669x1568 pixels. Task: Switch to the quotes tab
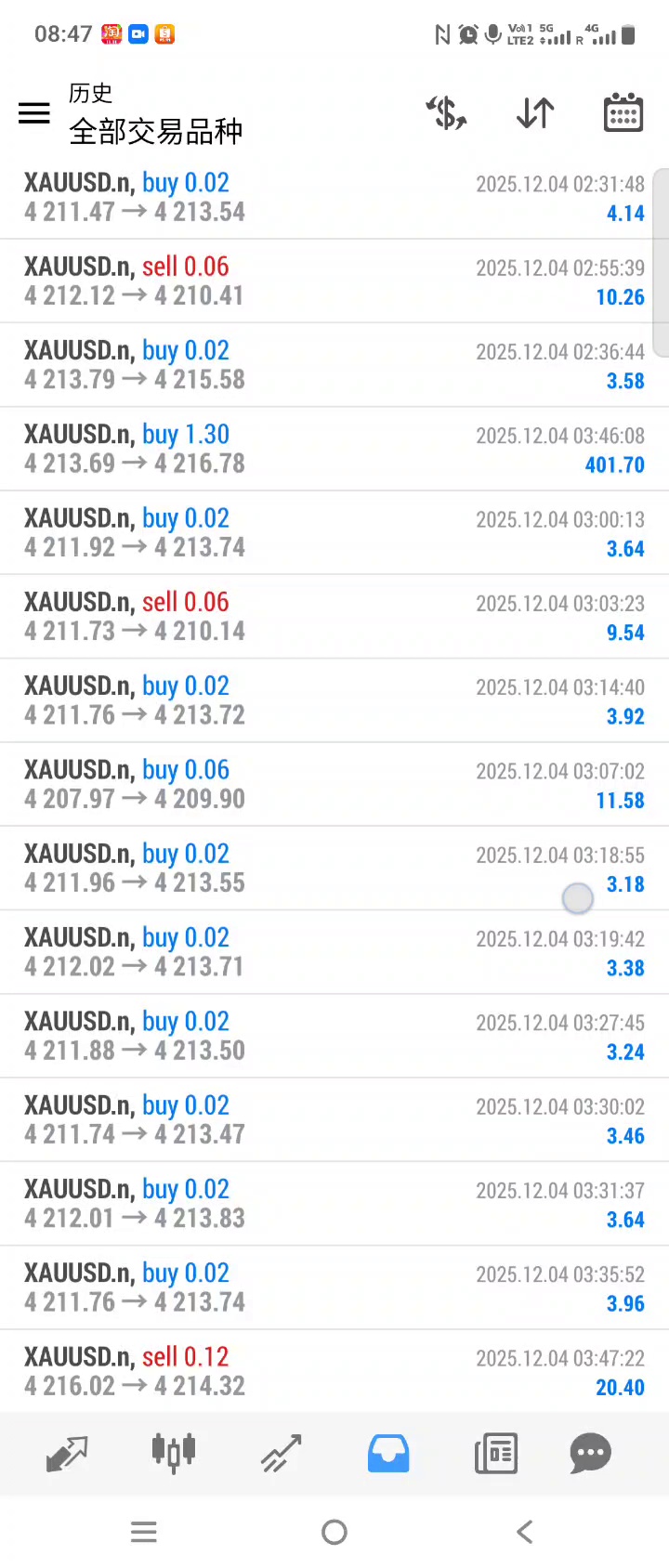[x=67, y=1454]
